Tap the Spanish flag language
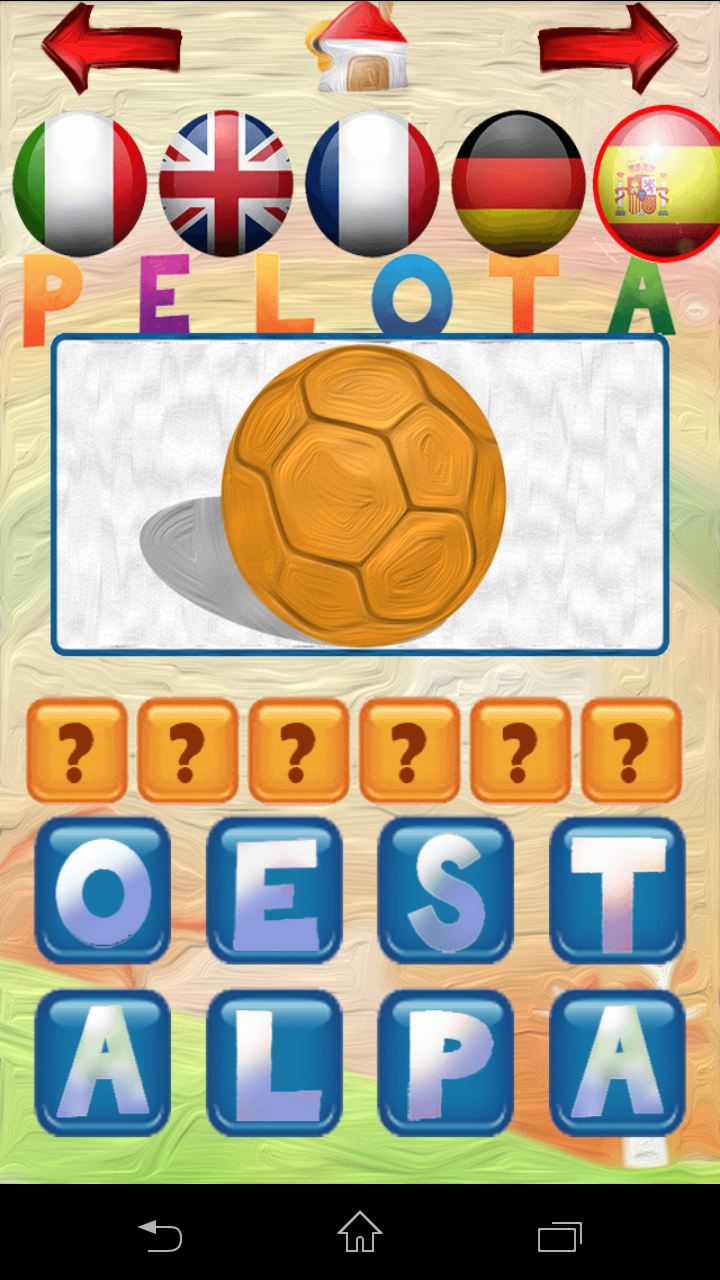 [659, 183]
